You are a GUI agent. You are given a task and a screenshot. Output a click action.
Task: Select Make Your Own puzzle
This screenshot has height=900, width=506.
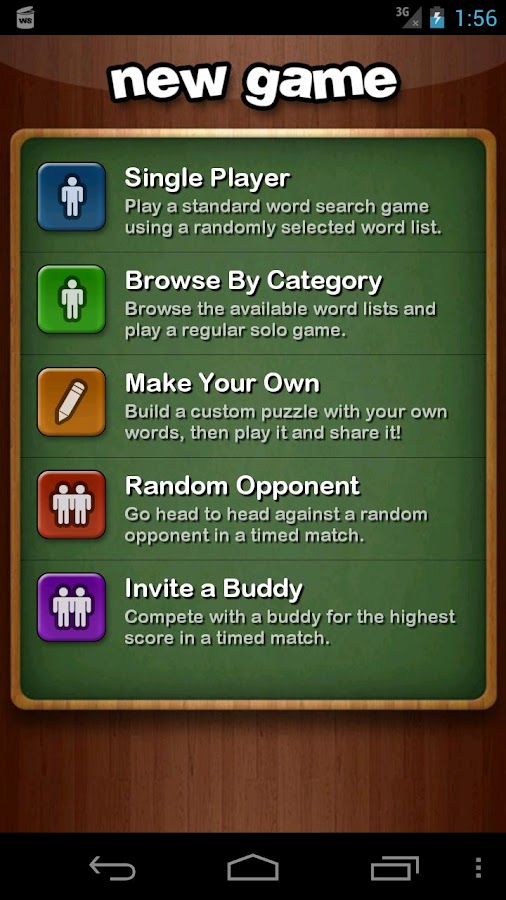click(x=253, y=406)
